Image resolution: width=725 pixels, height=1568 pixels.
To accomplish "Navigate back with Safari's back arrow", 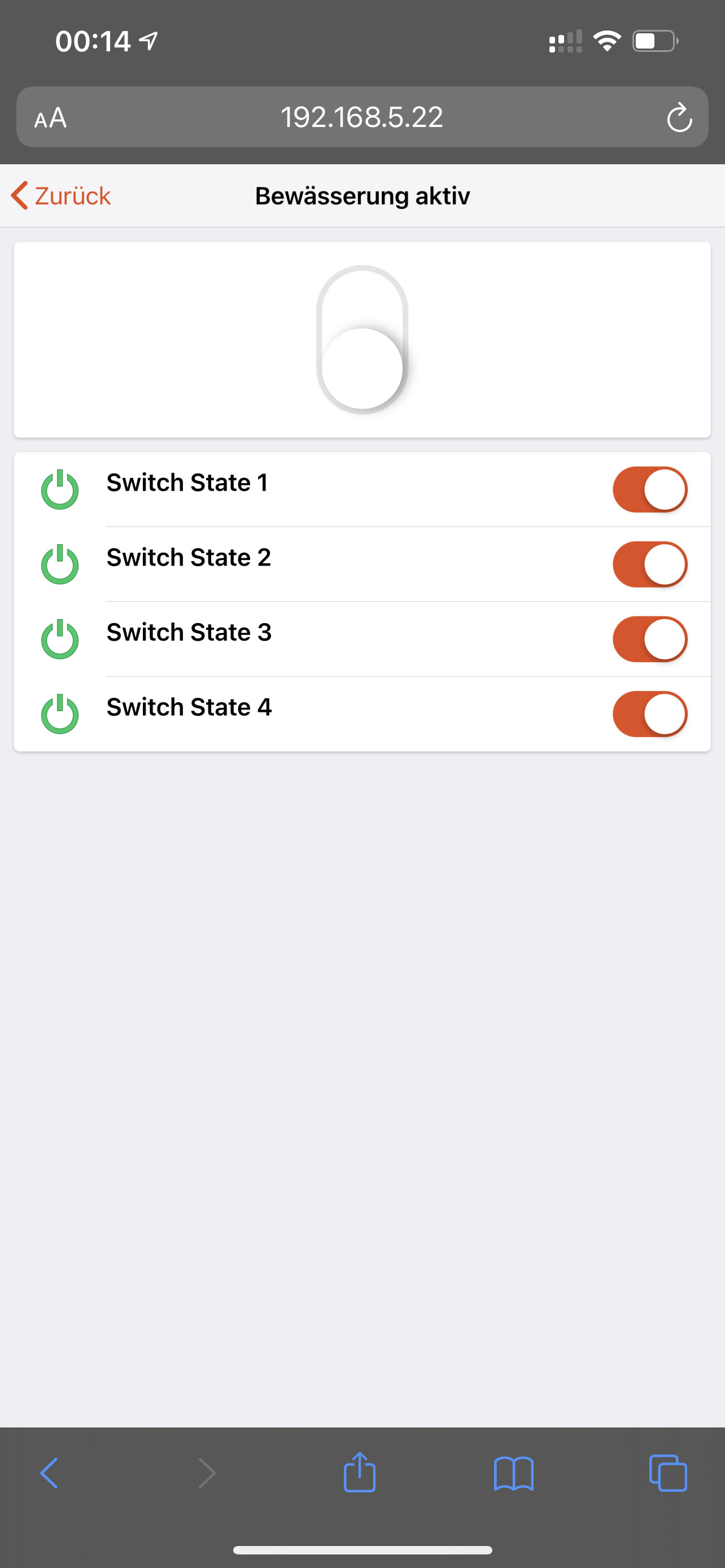I will (x=49, y=1473).
